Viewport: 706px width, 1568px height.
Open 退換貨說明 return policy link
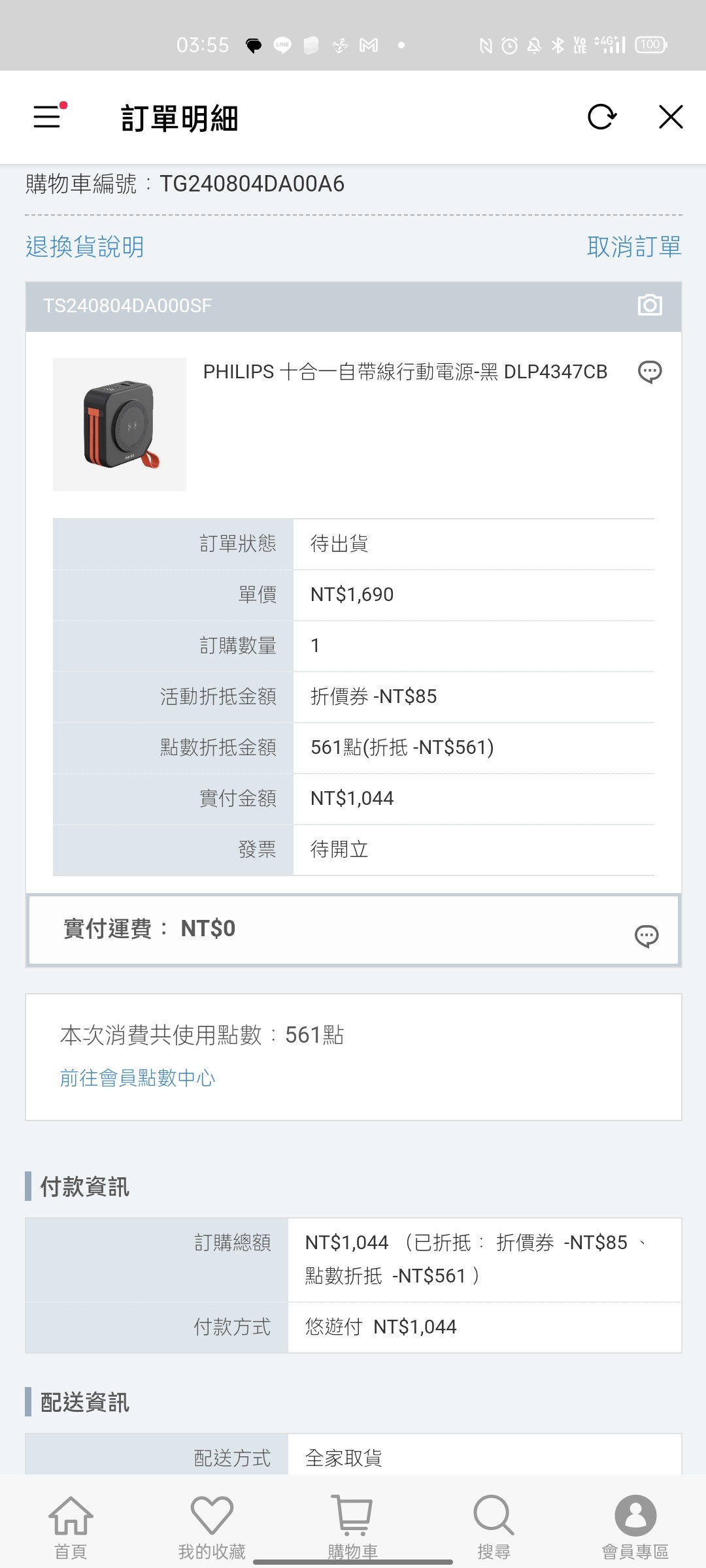point(84,247)
